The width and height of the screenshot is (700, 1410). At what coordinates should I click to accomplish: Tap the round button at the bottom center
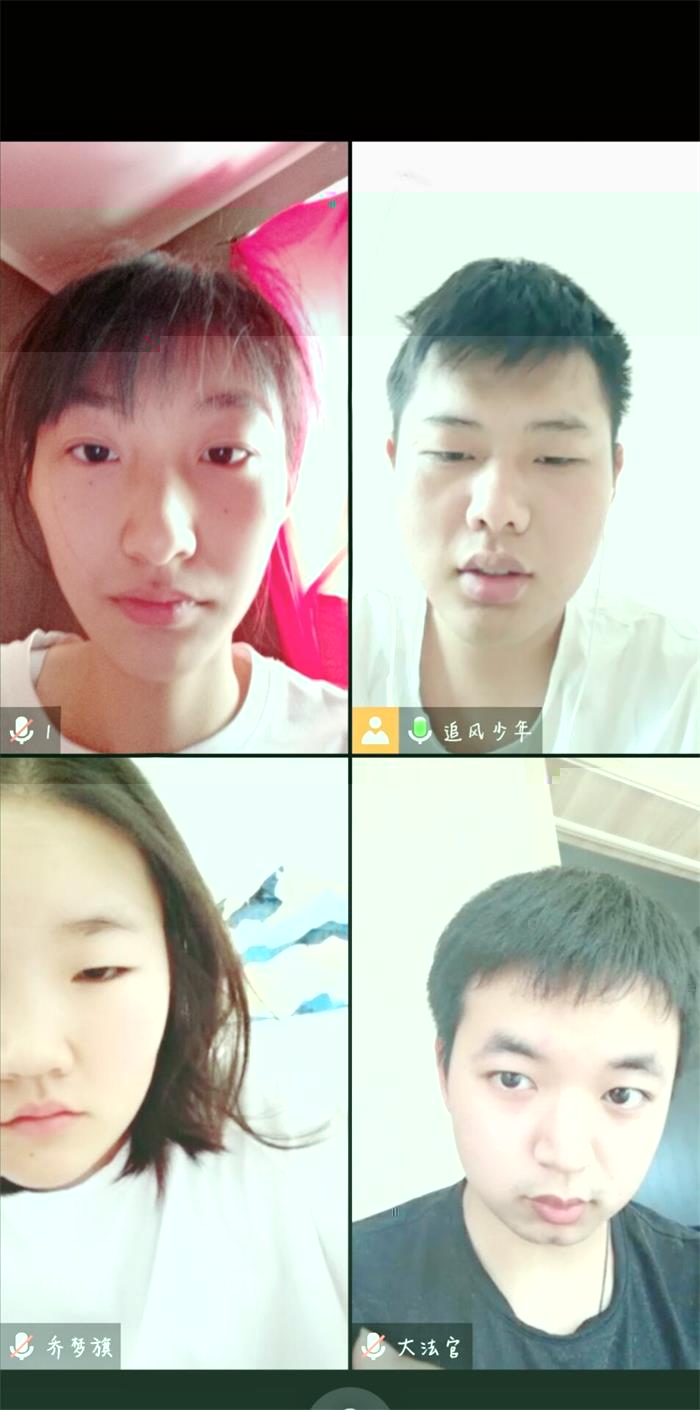point(349,1400)
